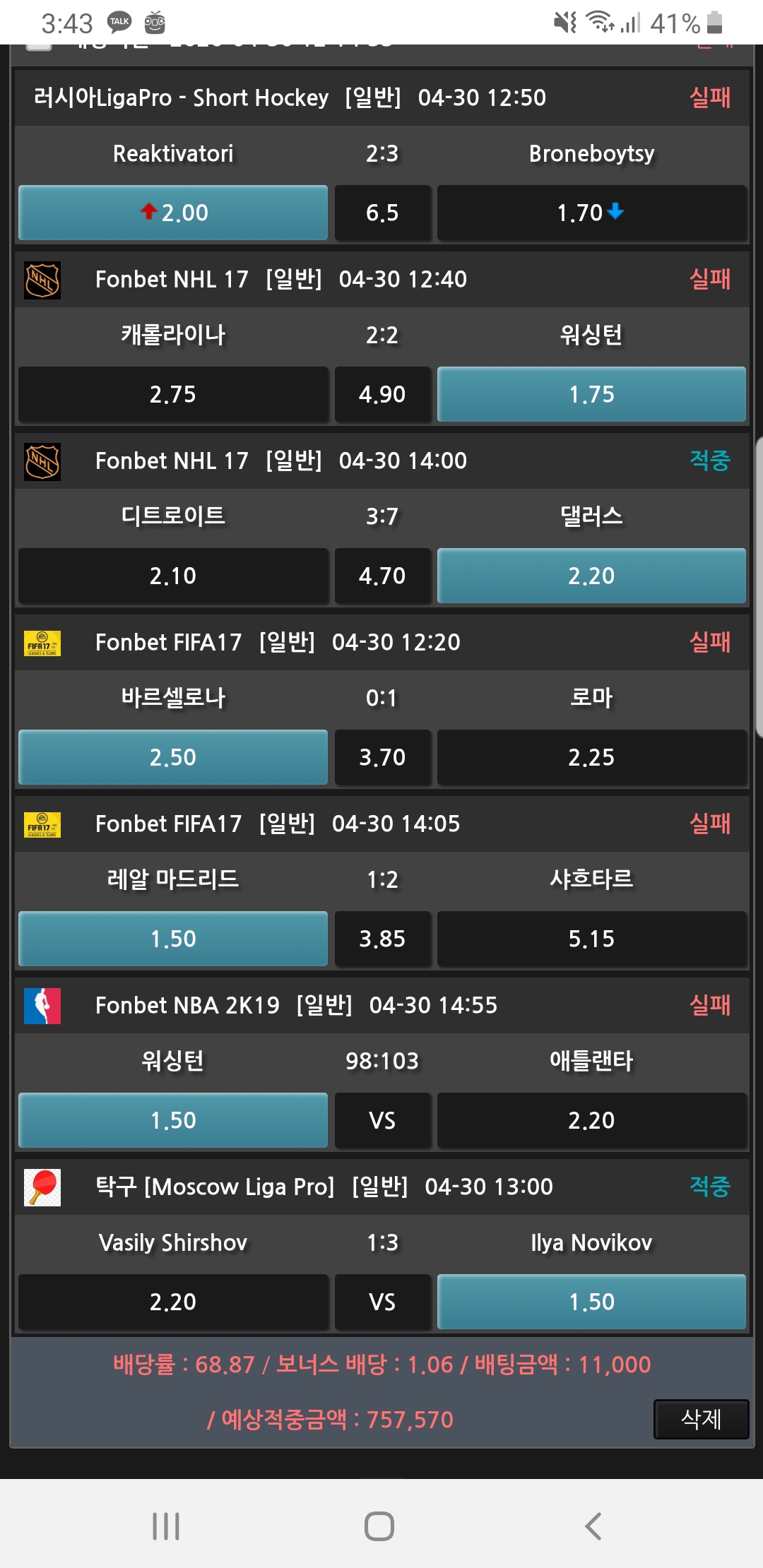Select Broneboytsy 1.70 odds button
Screen dimensions: 763x1568
click(x=591, y=213)
